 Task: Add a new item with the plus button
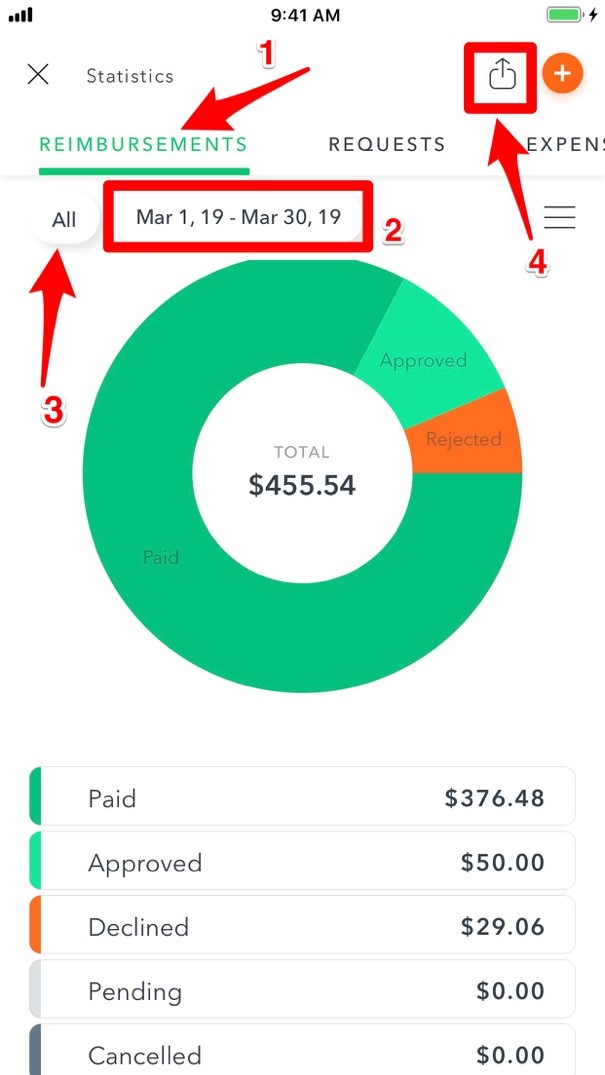coord(562,73)
